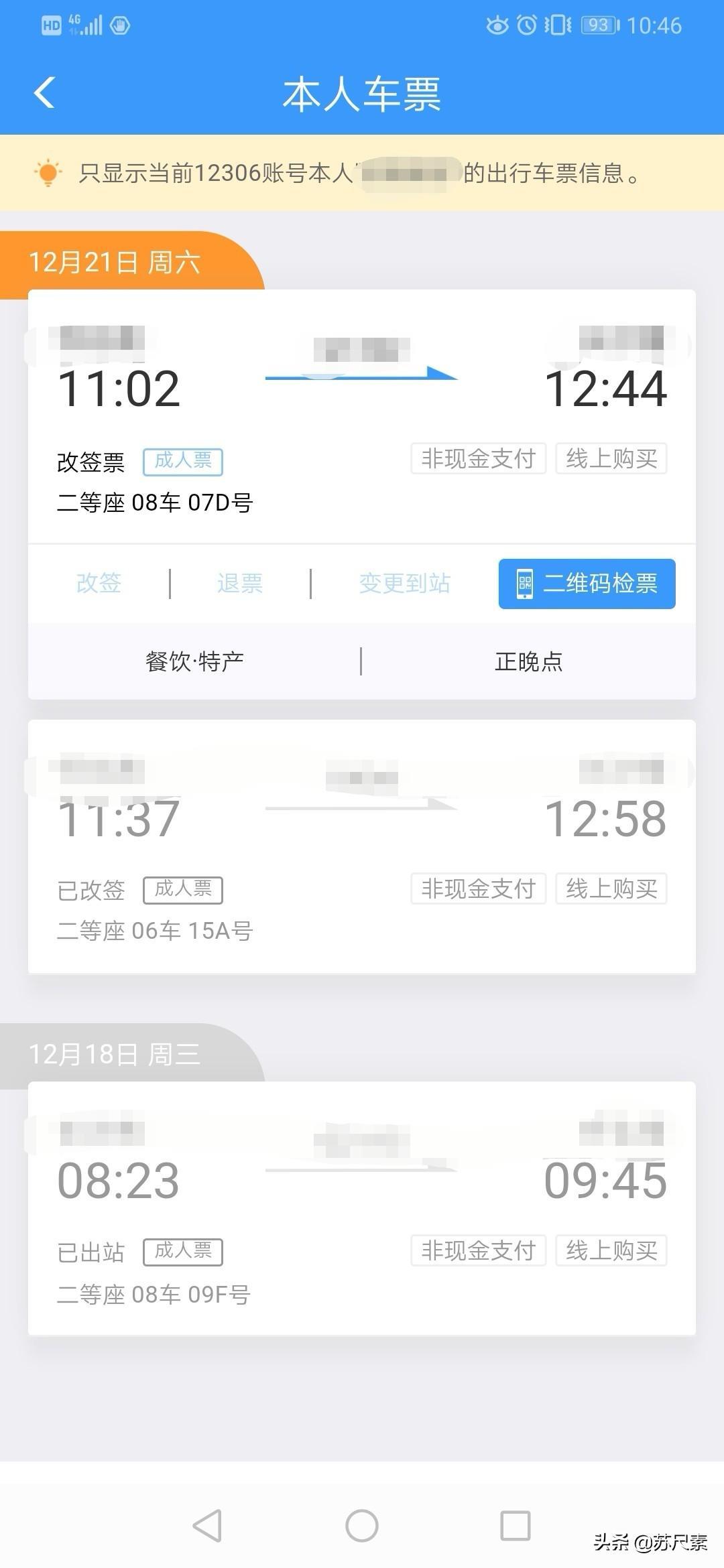This screenshot has width=724, height=1568.
Task: Open 二维码检票 QR code check-in
Action: 587,584
